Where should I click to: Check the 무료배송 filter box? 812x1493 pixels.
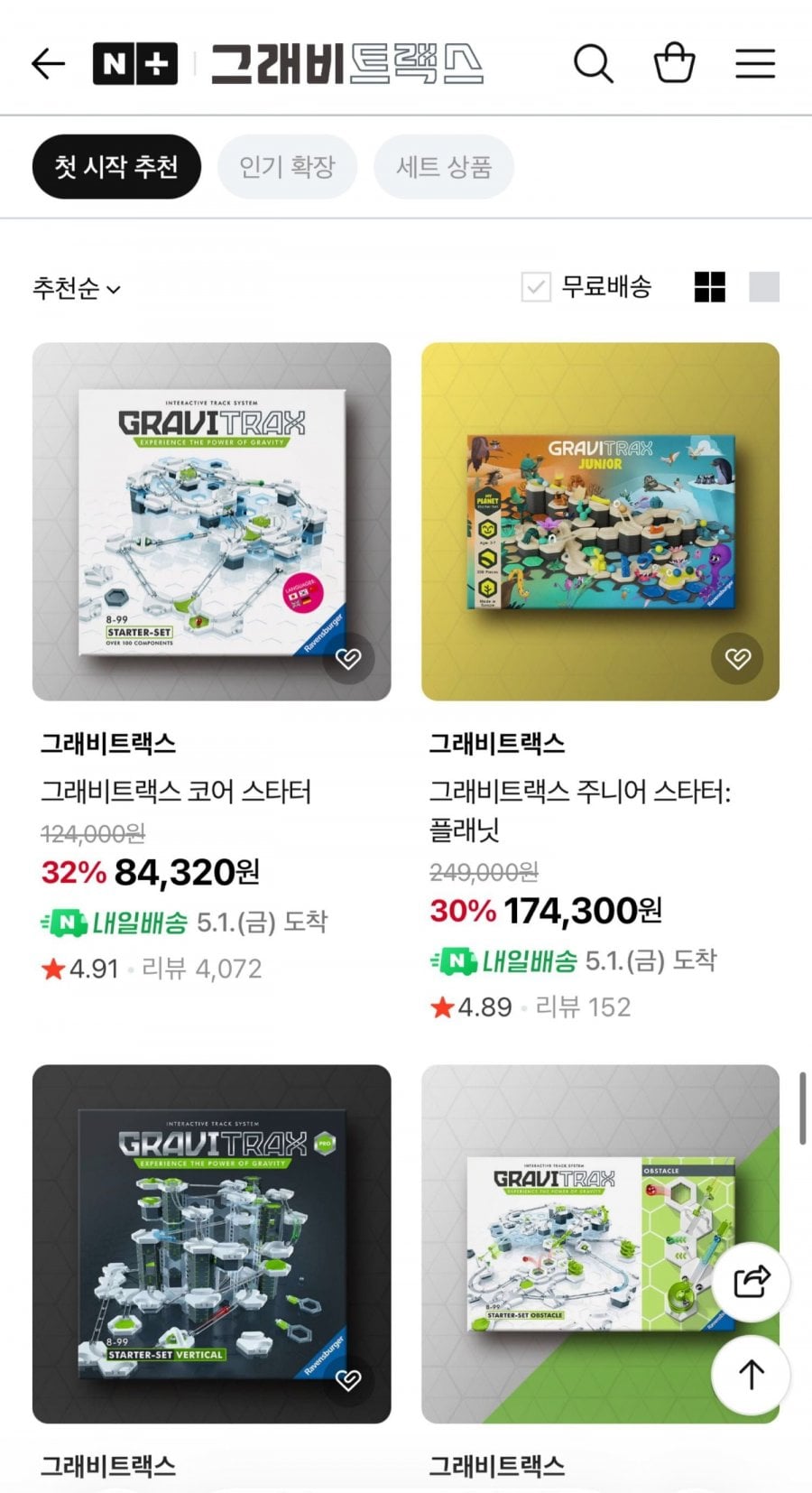(x=536, y=288)
